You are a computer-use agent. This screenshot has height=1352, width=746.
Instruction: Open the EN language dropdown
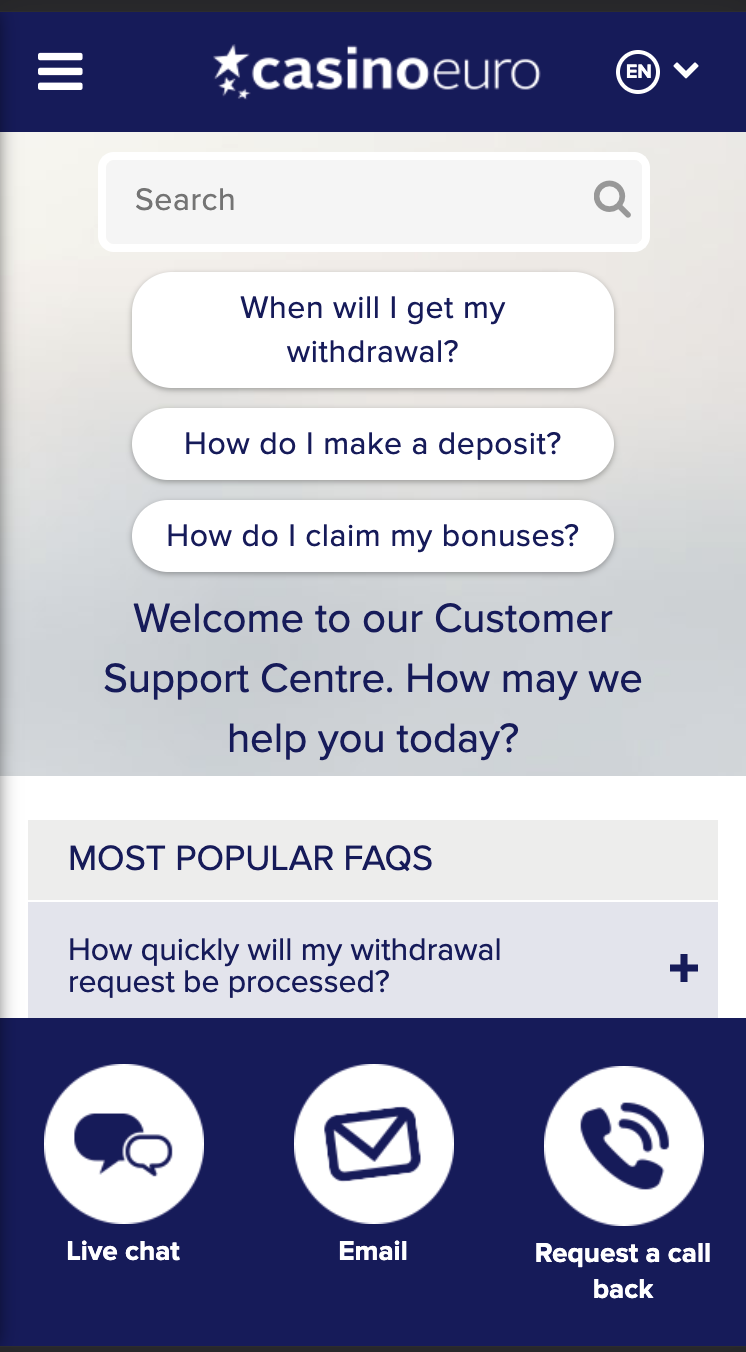coord(657,72)
